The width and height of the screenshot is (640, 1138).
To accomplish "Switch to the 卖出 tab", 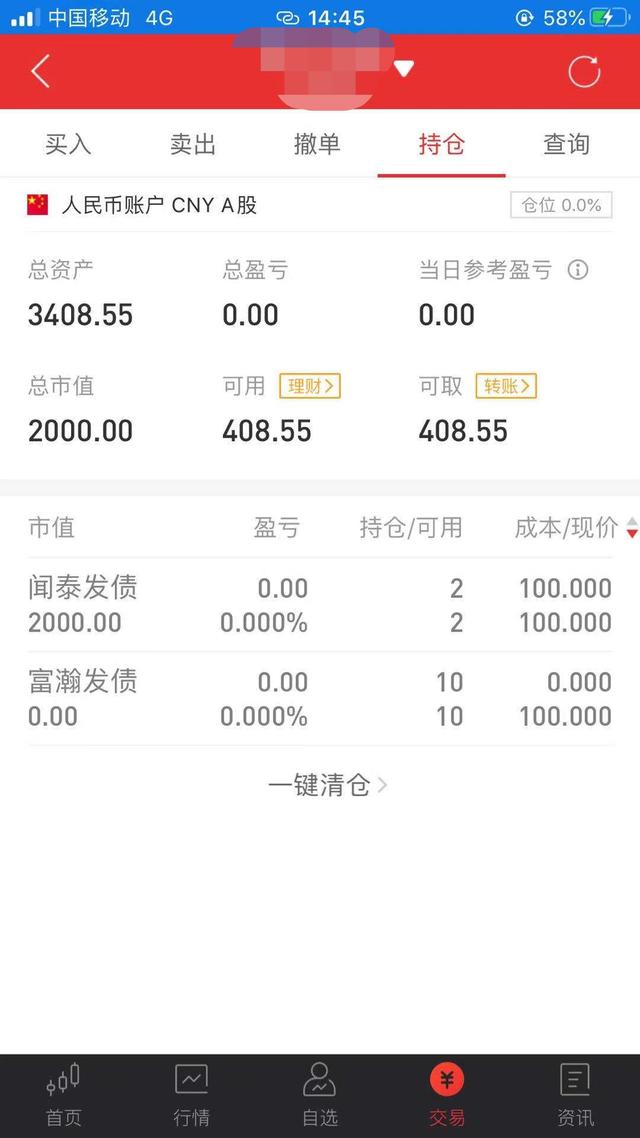I will [193, 144].
